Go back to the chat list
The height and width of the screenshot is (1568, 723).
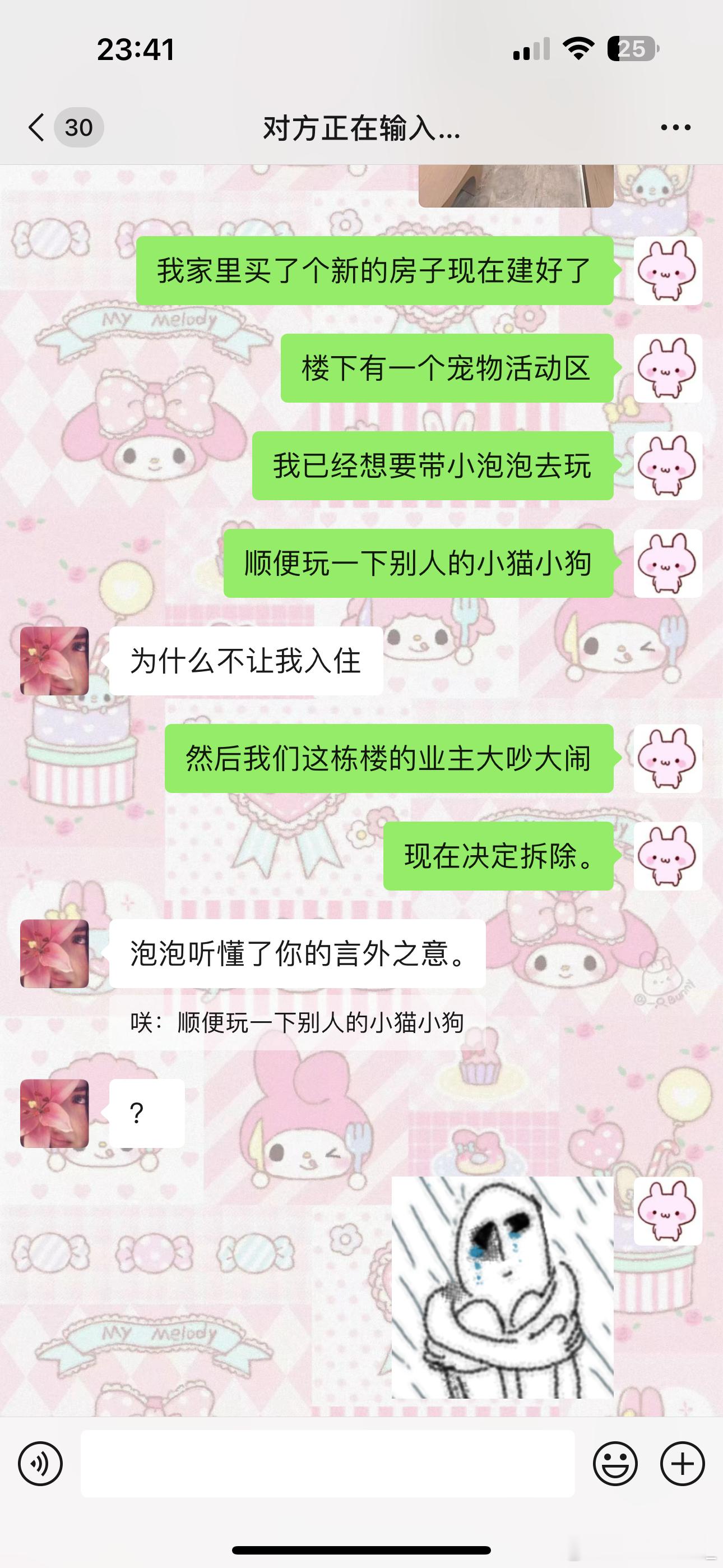point(36,127)
